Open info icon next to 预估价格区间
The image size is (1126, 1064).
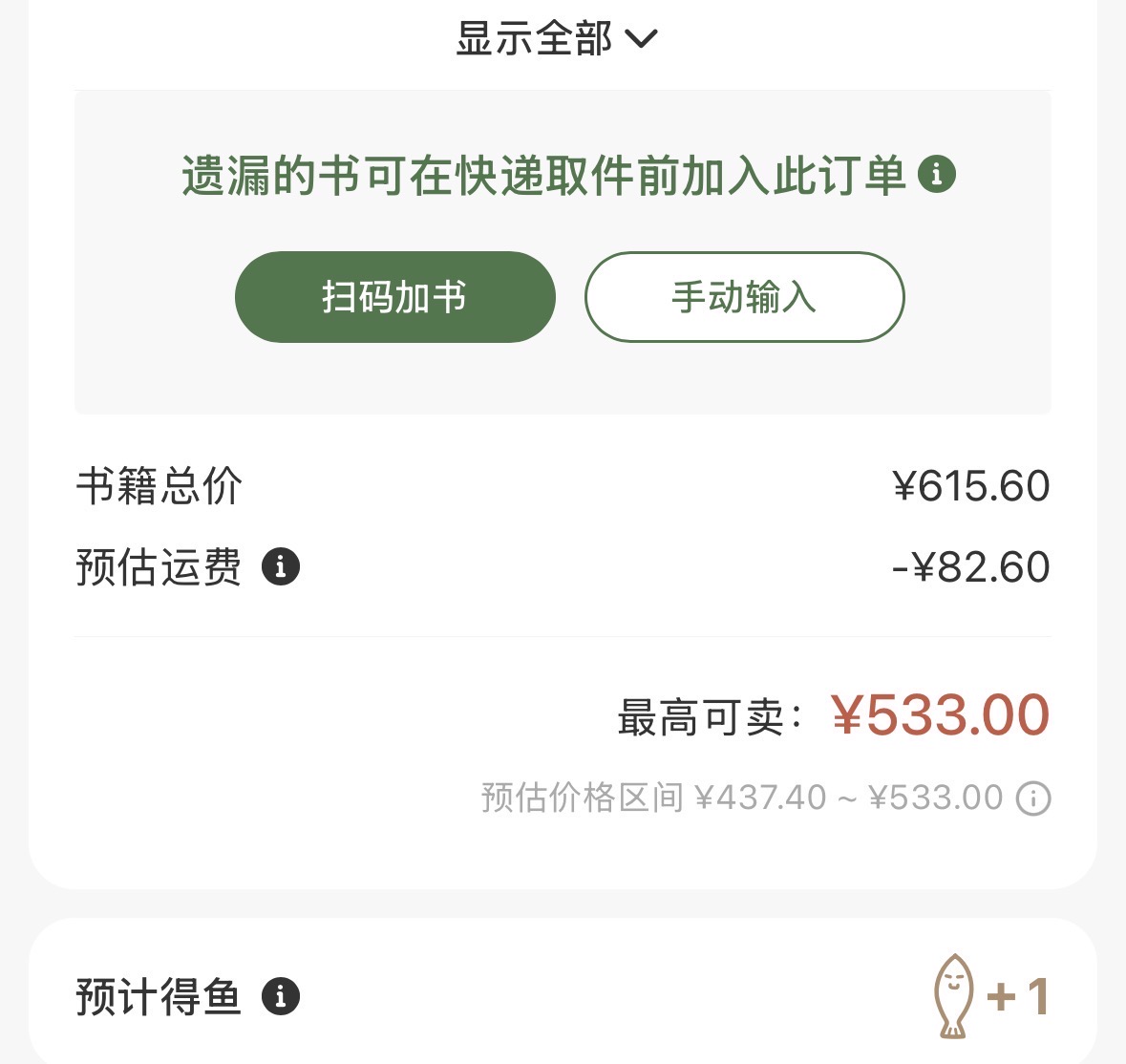[1033, 798]
